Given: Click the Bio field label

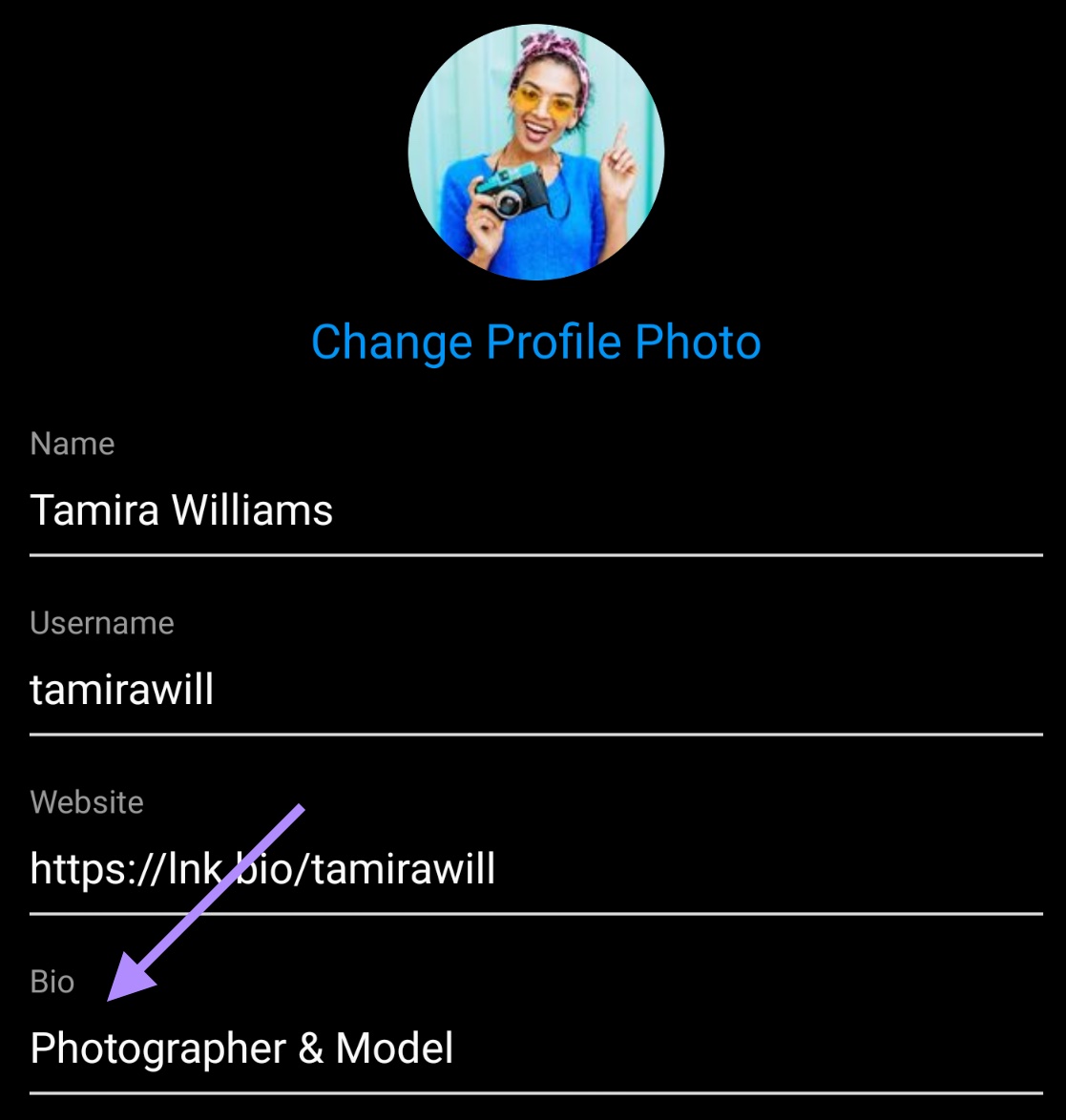Looking at the screenshot, I should point(52,982).
